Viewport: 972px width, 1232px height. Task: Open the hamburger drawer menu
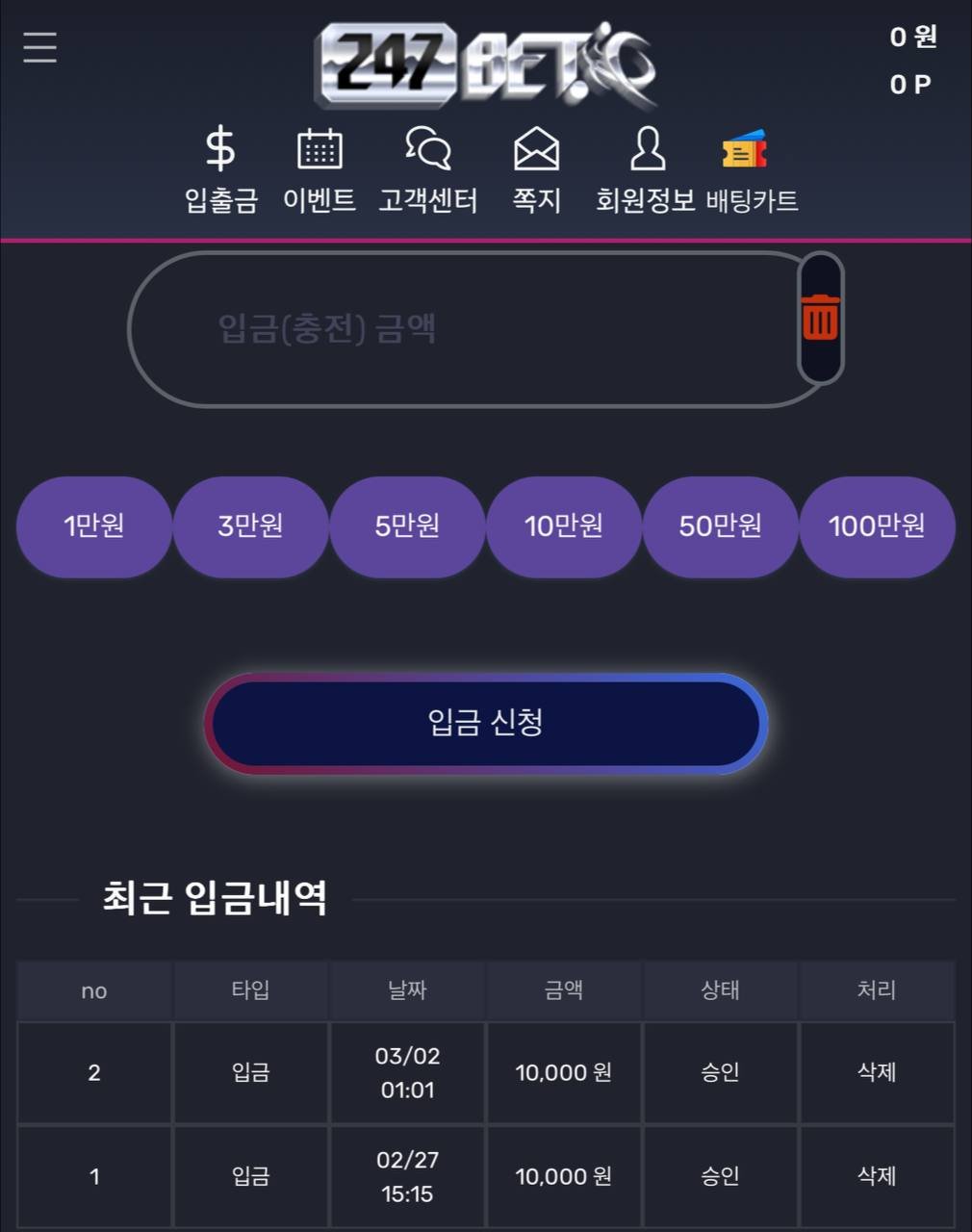tap(39, 46)
